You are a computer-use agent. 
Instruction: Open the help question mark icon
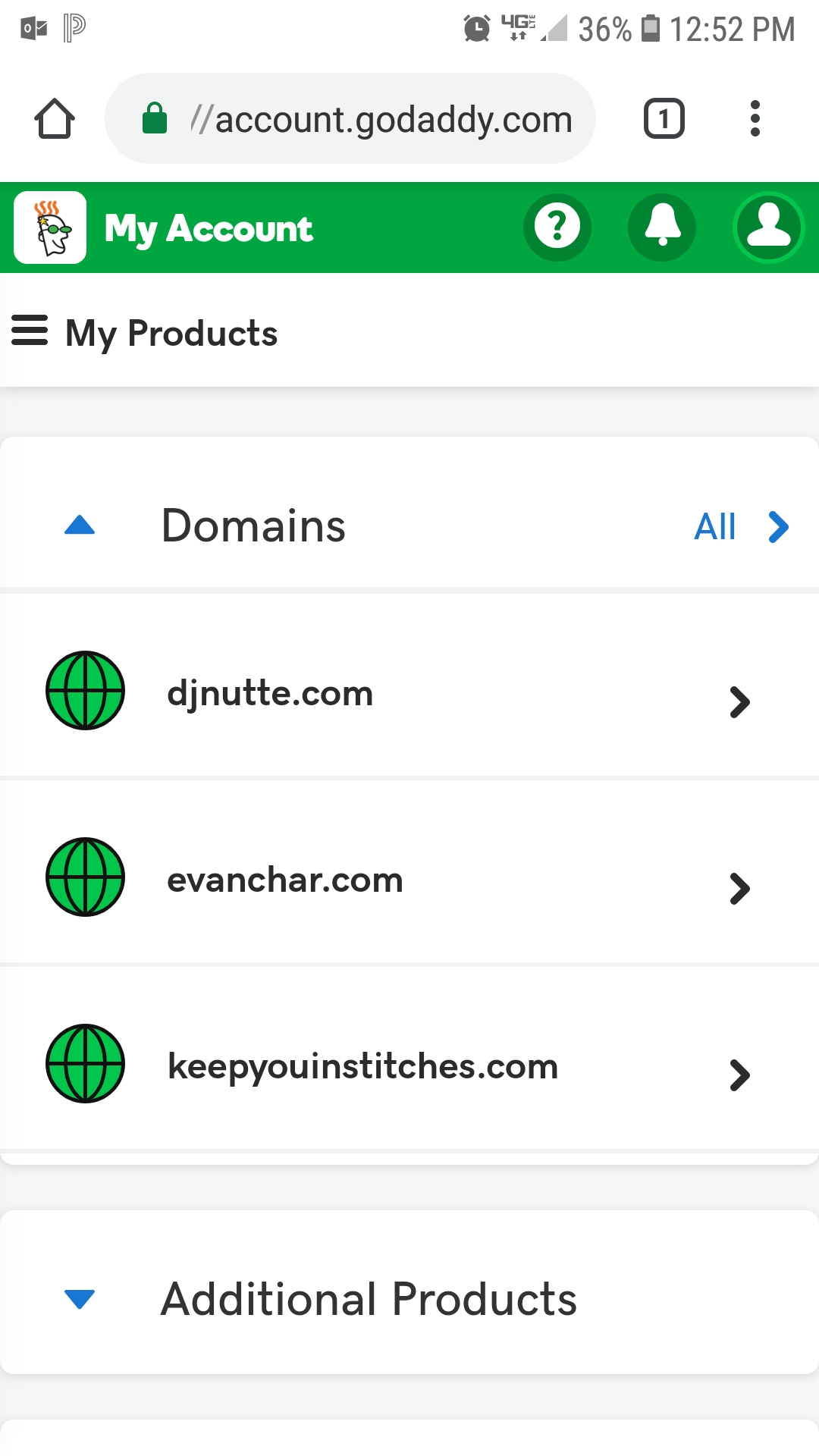coord(557,227)
